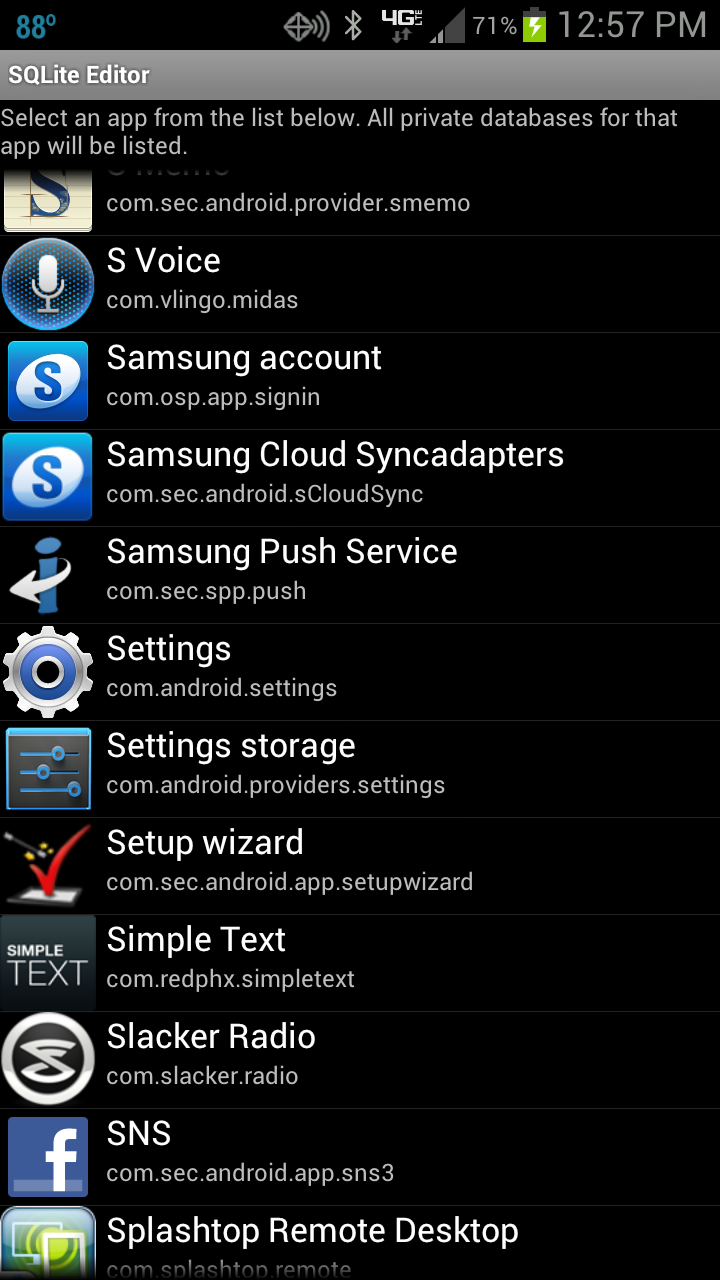Choose Samsung Cloud Syncadapters
The image size is (720, 1280).
point(360,478)
